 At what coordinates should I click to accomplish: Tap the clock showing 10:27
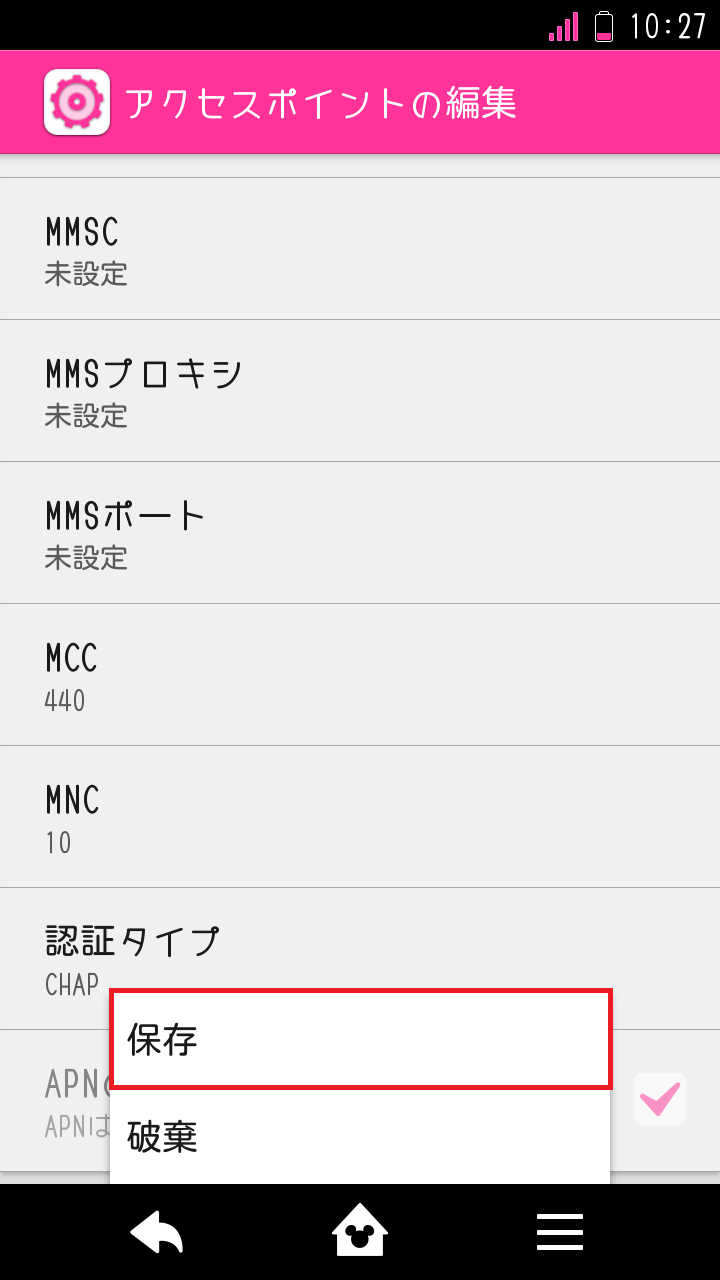(x=664, y=27)
